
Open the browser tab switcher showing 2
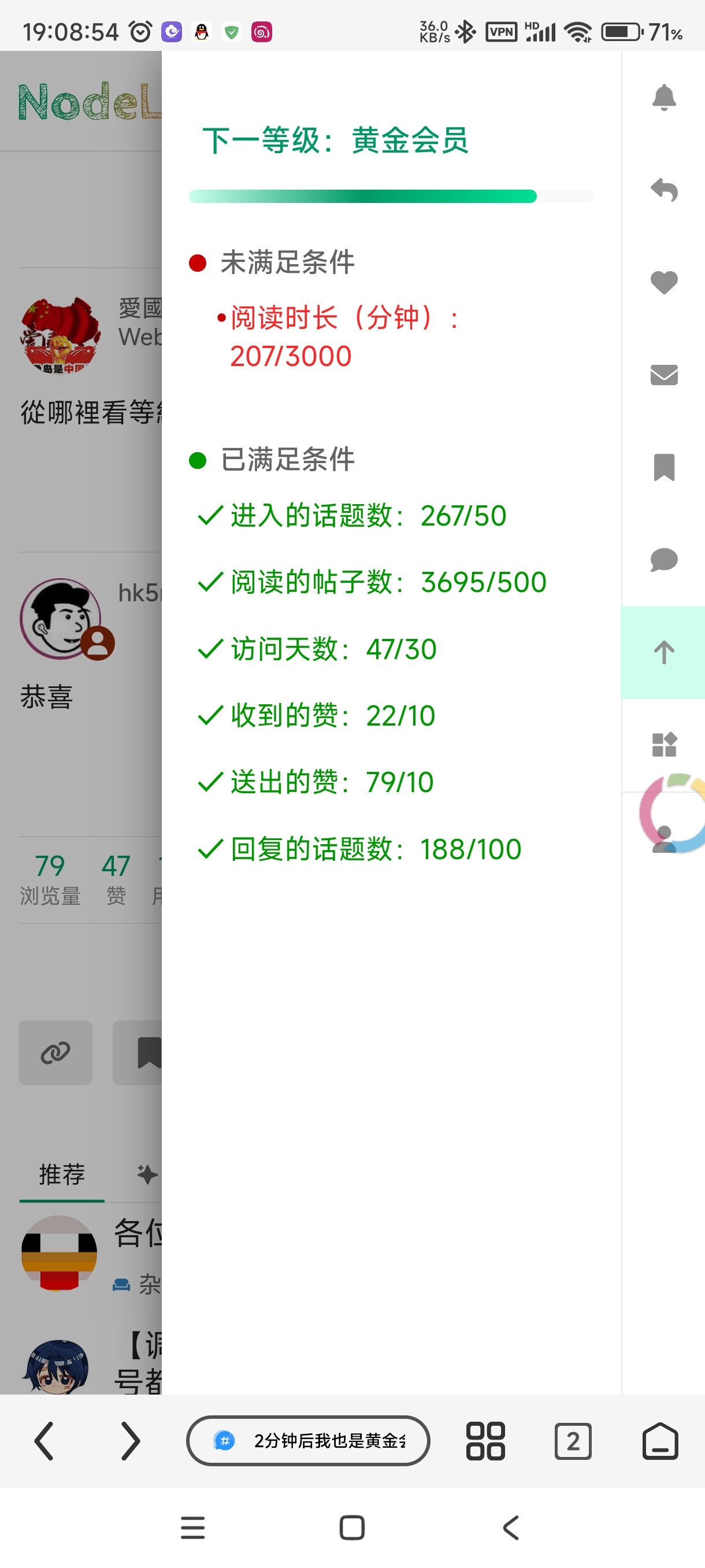click(x=573, y=1441)
